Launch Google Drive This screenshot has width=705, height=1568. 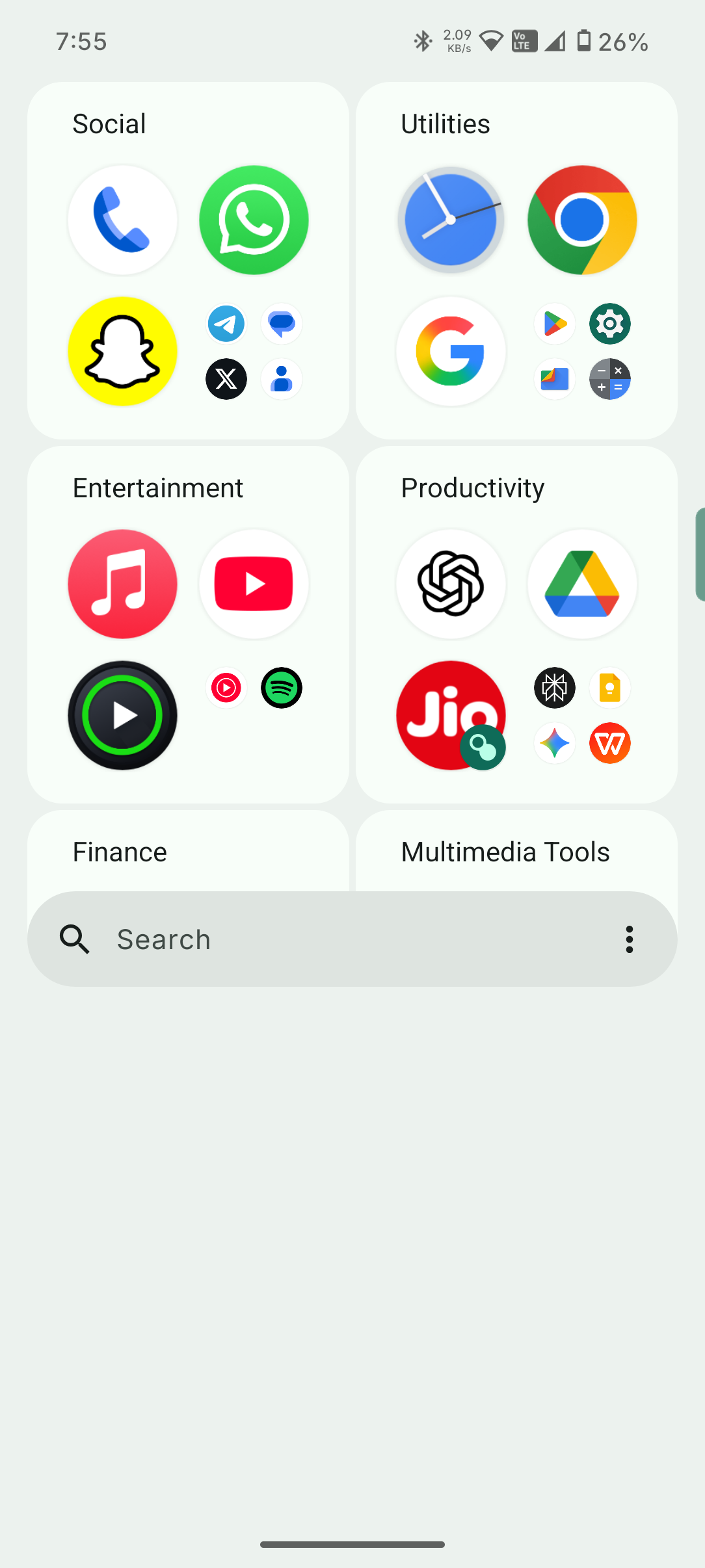tap(582, 584)
